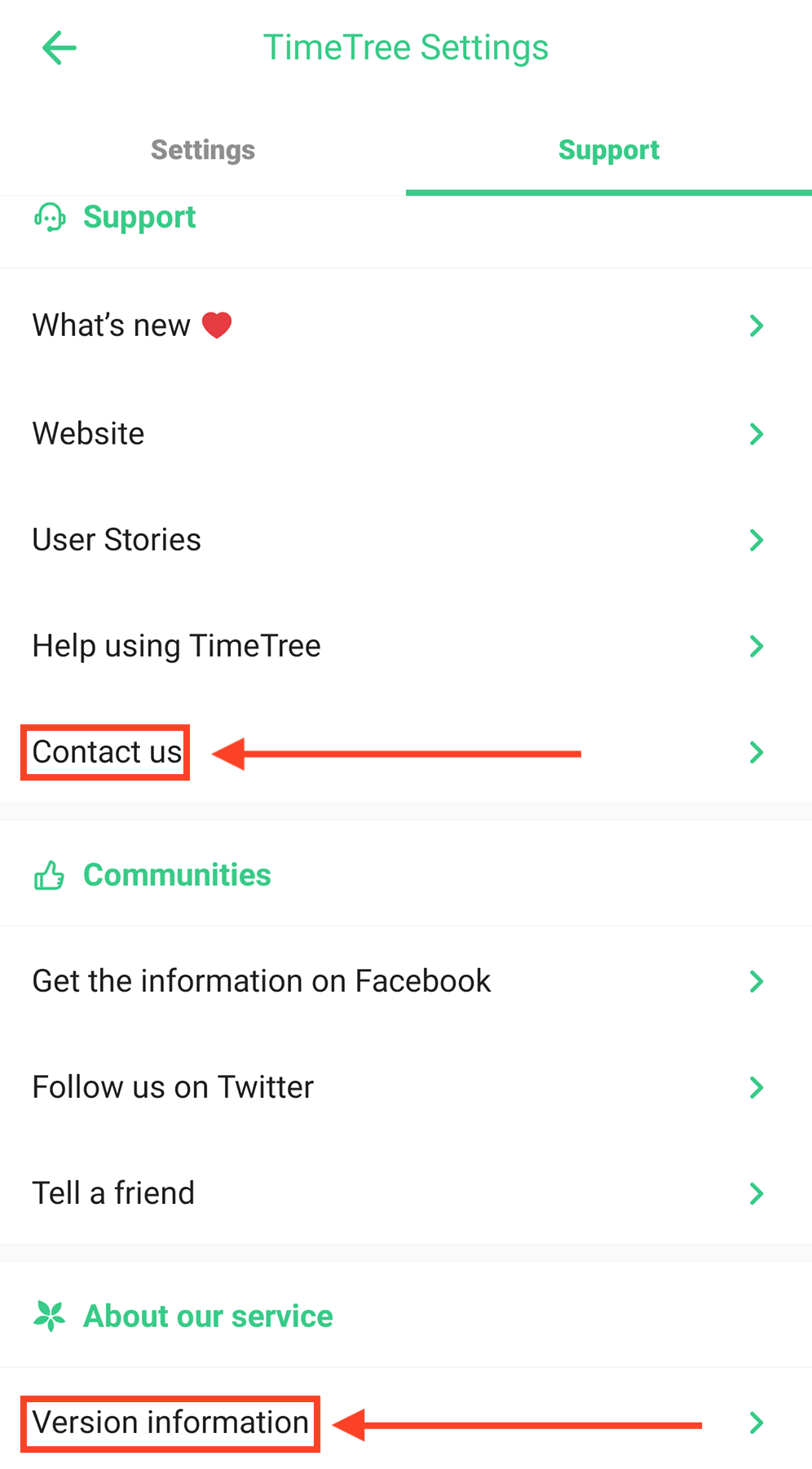
Task: Tap Contact us
Action: (406, 752)
